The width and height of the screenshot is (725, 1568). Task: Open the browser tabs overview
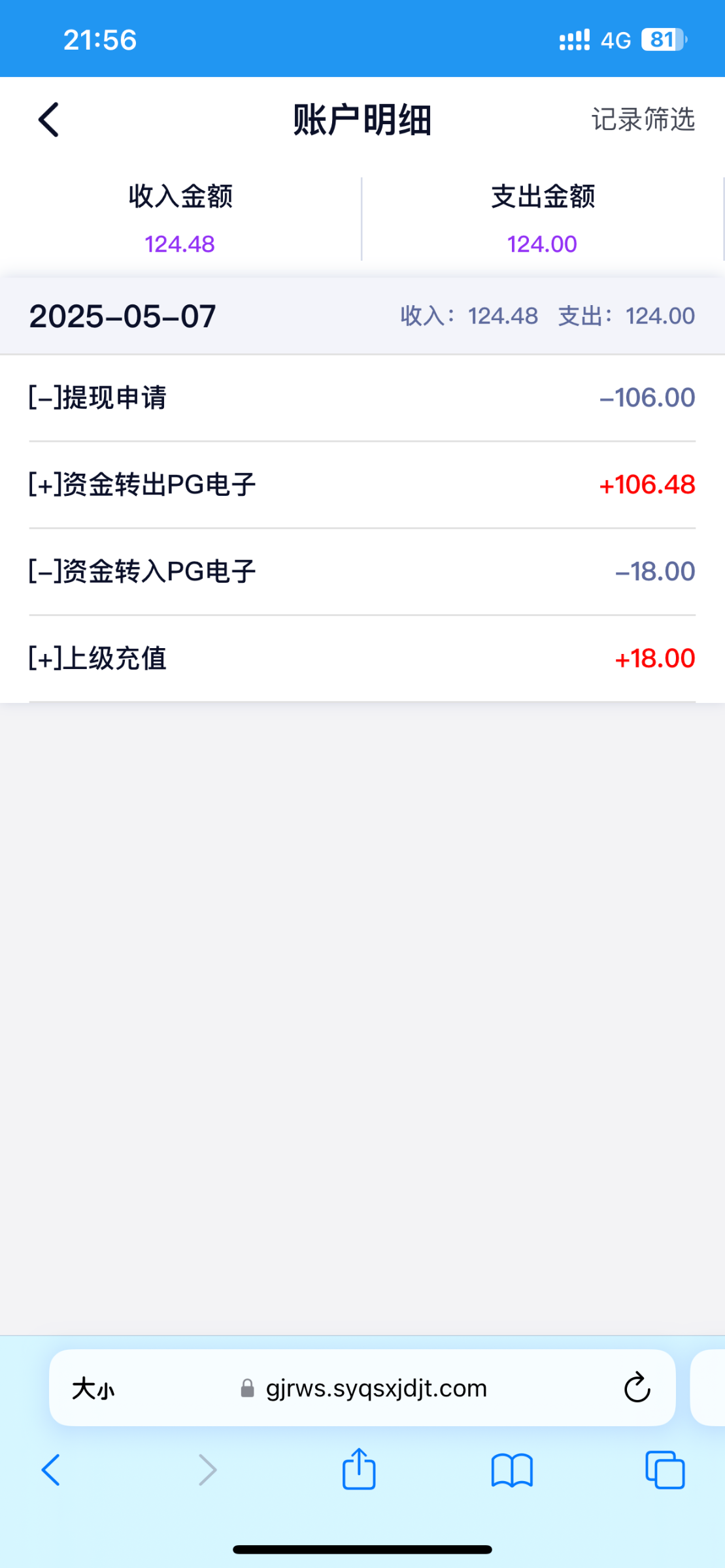[665, 1470]
